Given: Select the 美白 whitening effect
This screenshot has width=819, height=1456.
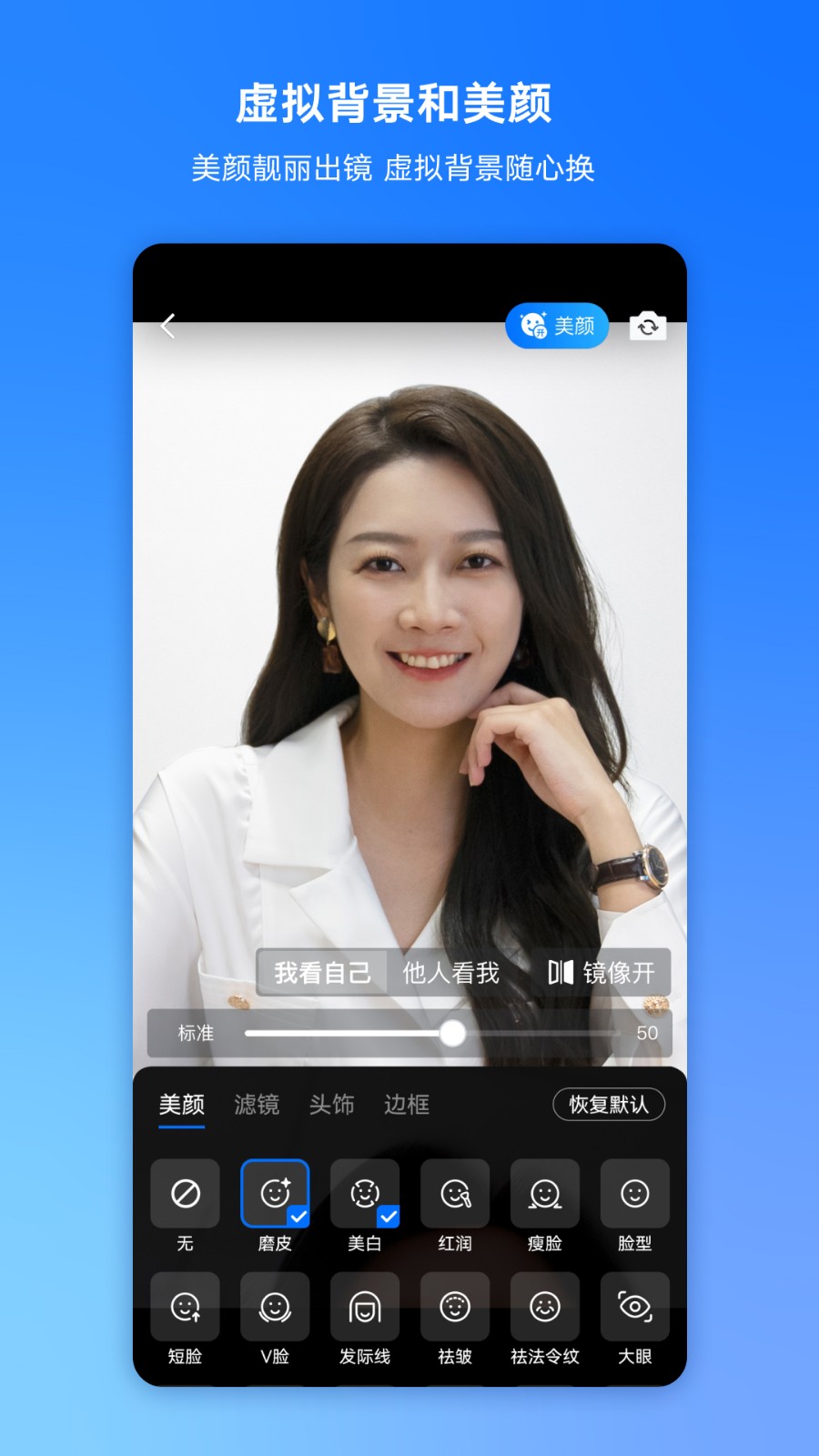Looking at the screenshot, I should pyautogui.click(x=365, y=1194).
